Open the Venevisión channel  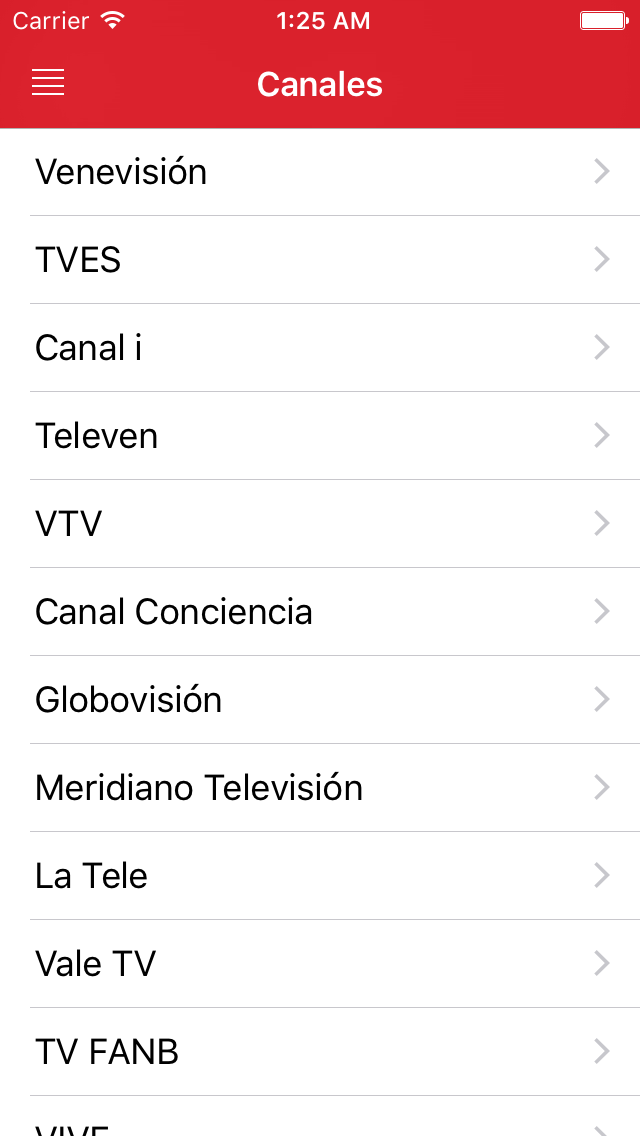(x=320, y=172)
